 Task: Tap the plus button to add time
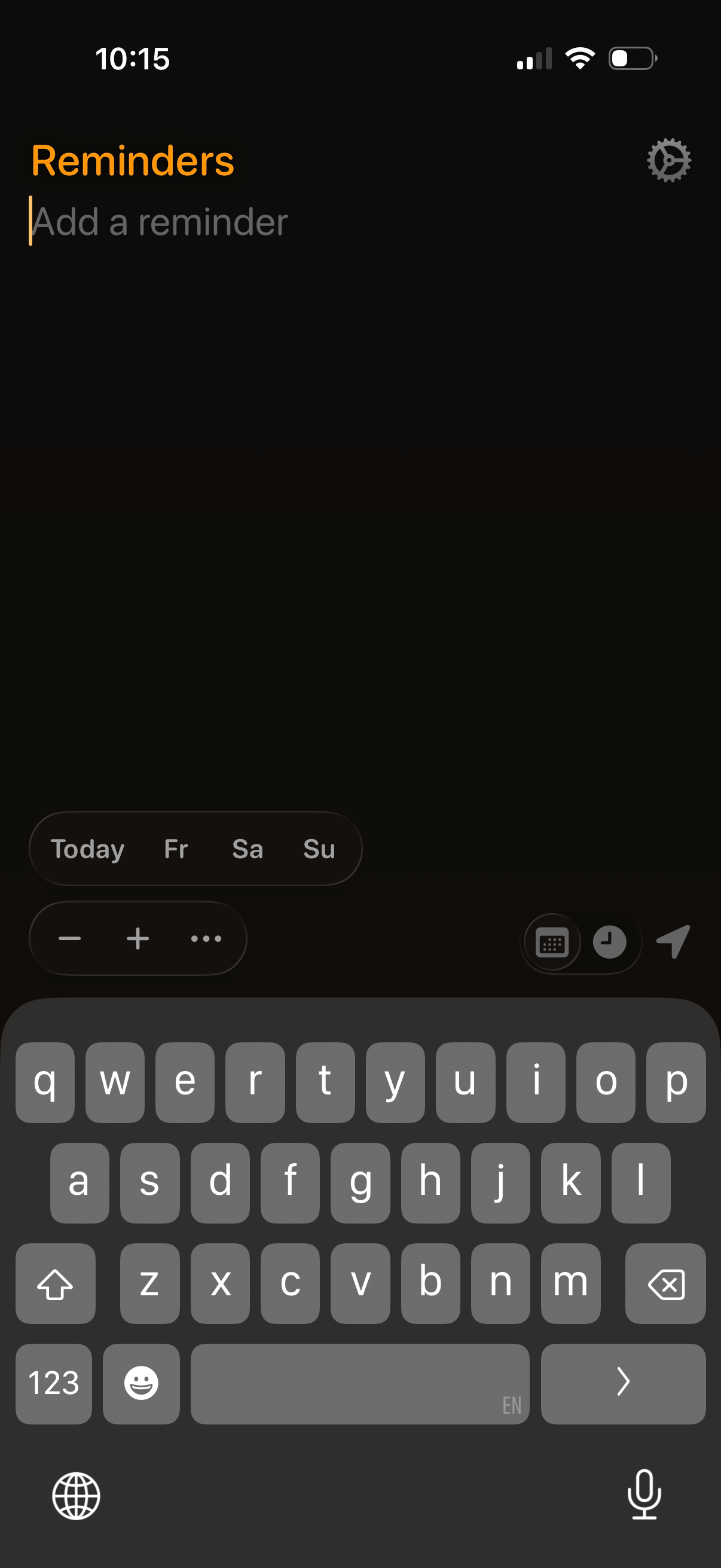coord(138,939)
